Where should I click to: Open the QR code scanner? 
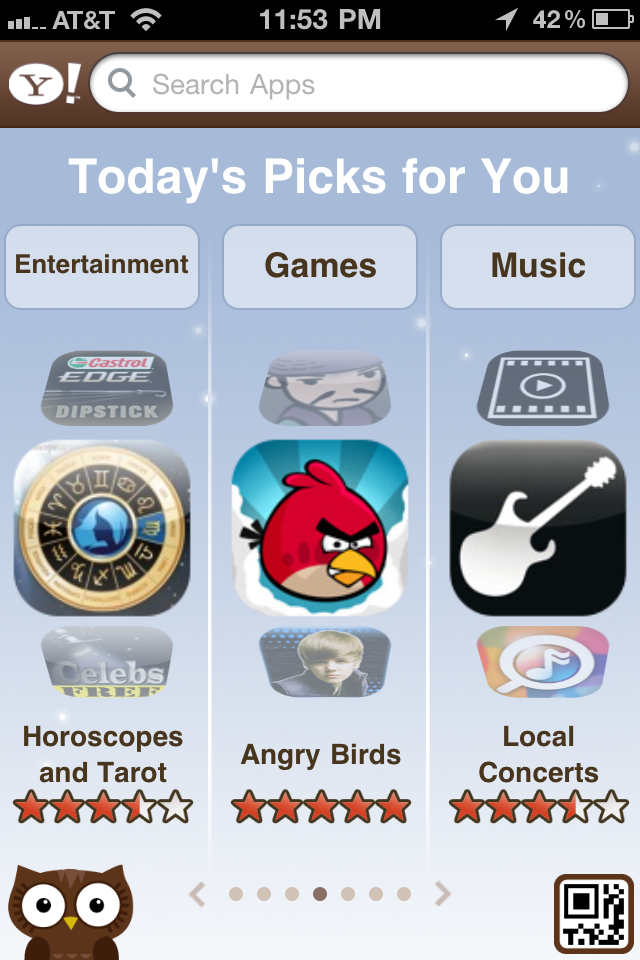coord(593,913)
